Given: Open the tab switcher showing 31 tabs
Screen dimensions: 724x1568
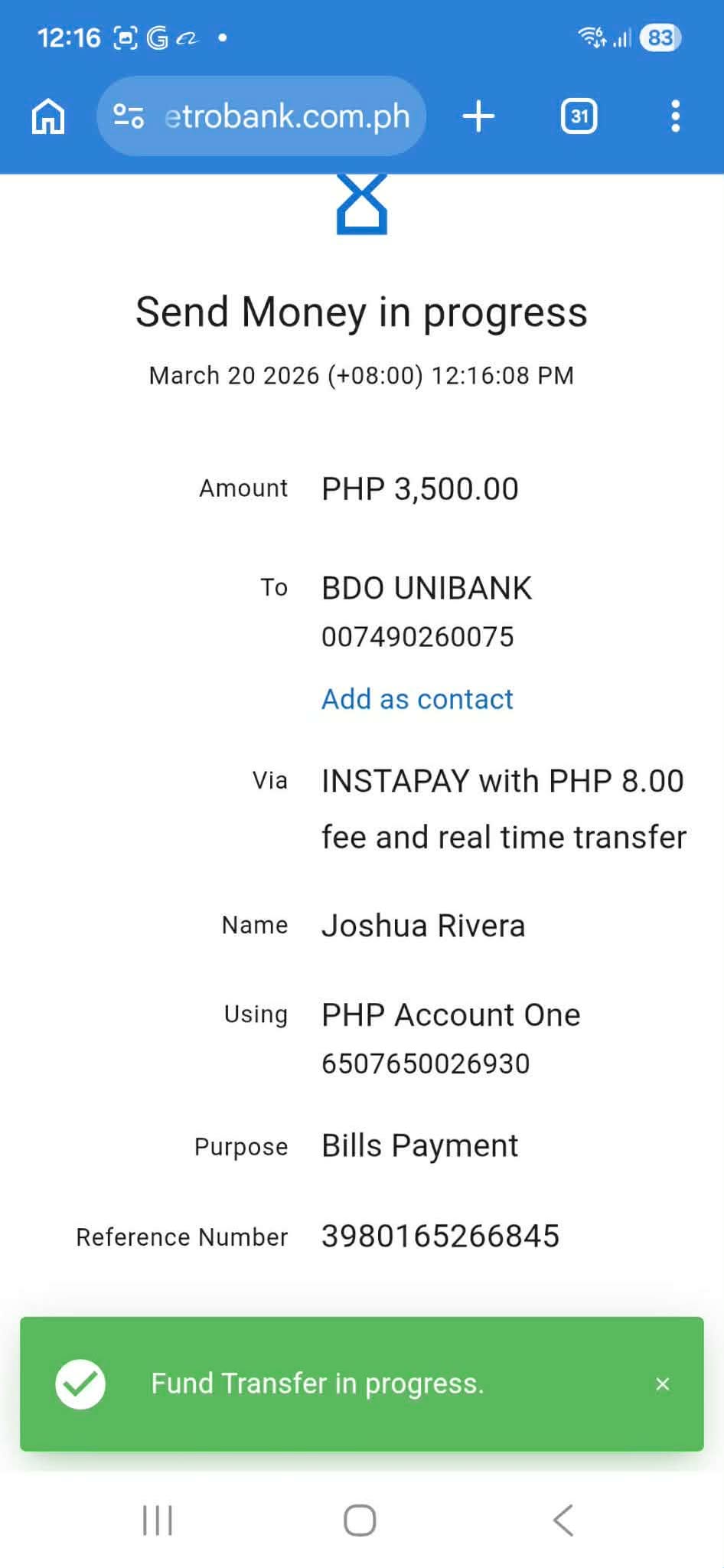Looking at the screenshot, I should (578, 116).
